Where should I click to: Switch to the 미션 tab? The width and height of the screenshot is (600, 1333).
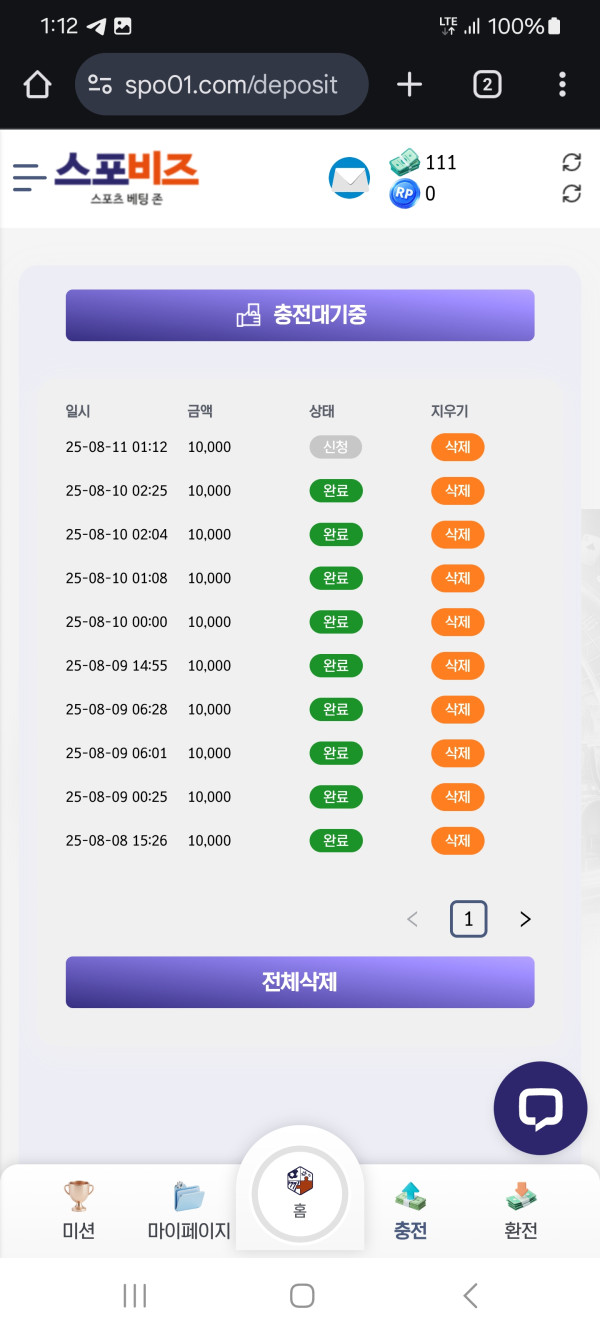click(x=78, y=1210)
